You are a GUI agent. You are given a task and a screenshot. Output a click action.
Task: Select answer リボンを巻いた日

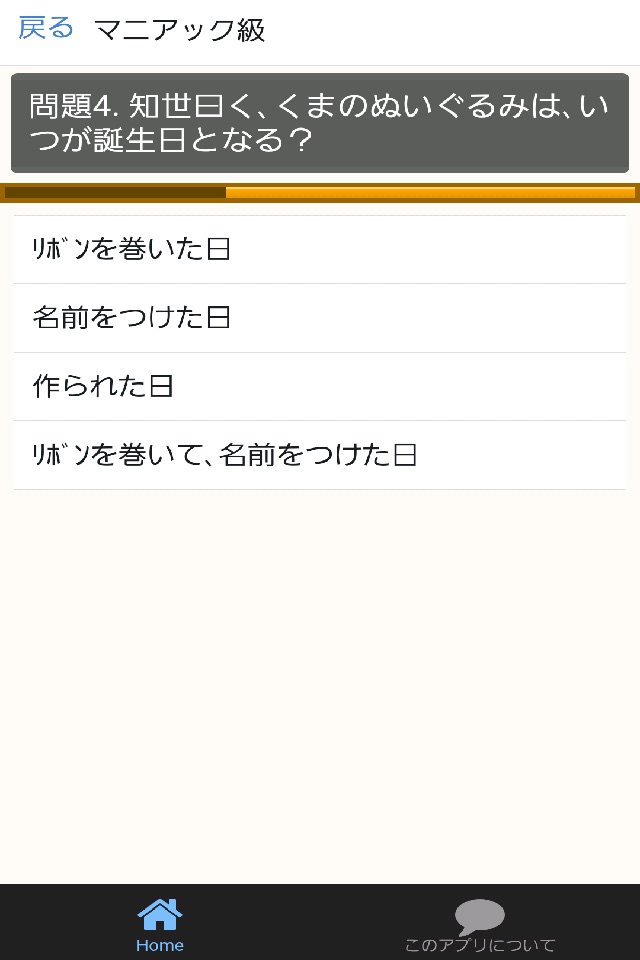click(x=320, y=249)
